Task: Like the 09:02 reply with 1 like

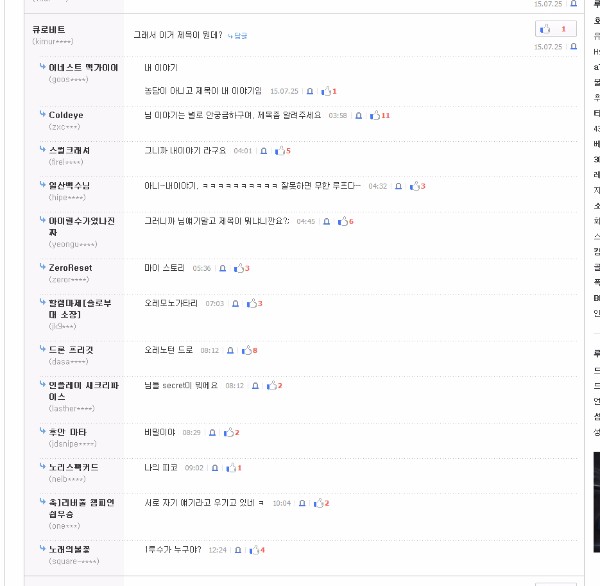Action: pyautogui.click(x=230, y=467)
